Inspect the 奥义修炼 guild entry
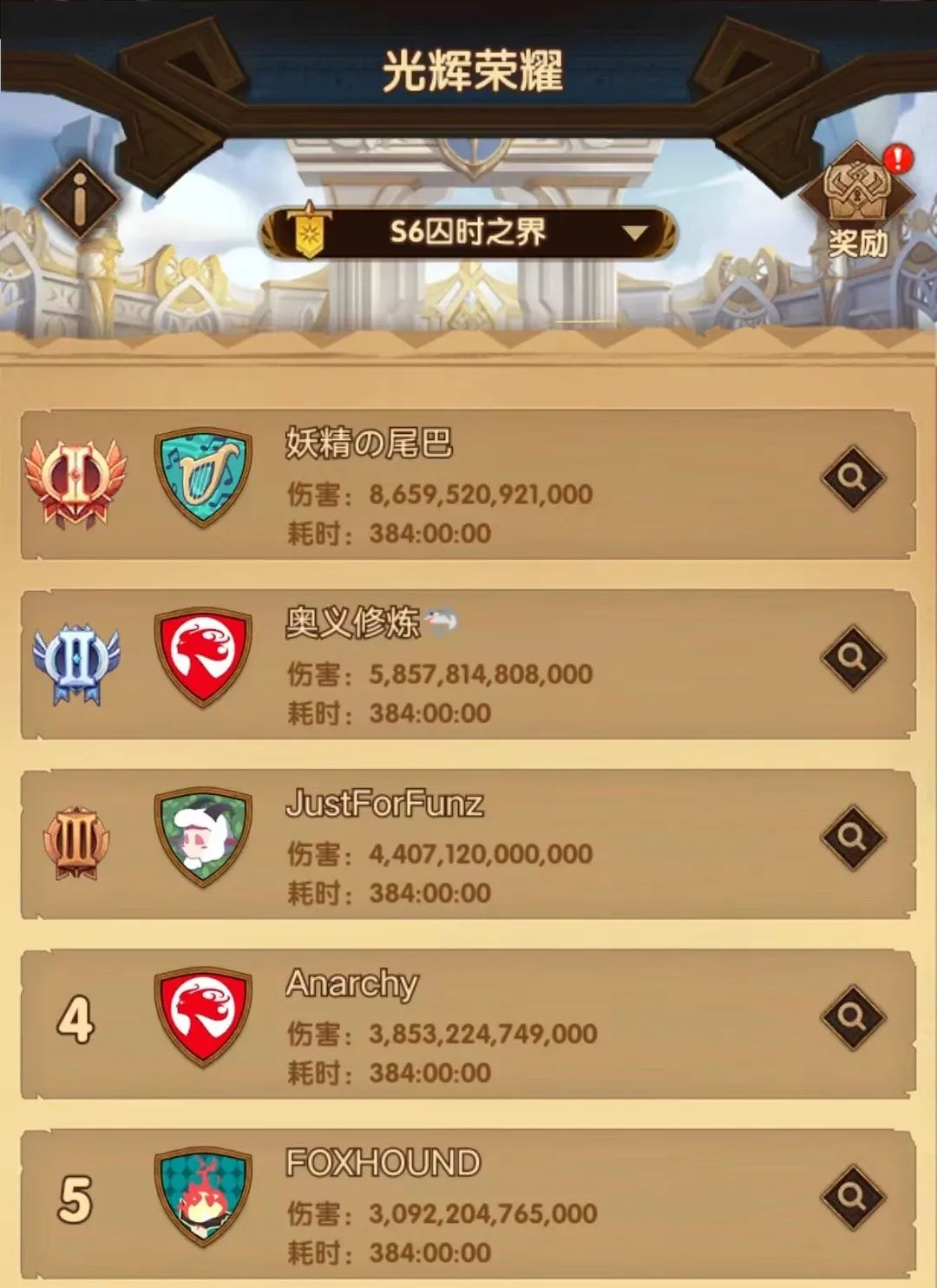Image resolution: width=937 pixels, height=1288 pixels. [853, 658]
